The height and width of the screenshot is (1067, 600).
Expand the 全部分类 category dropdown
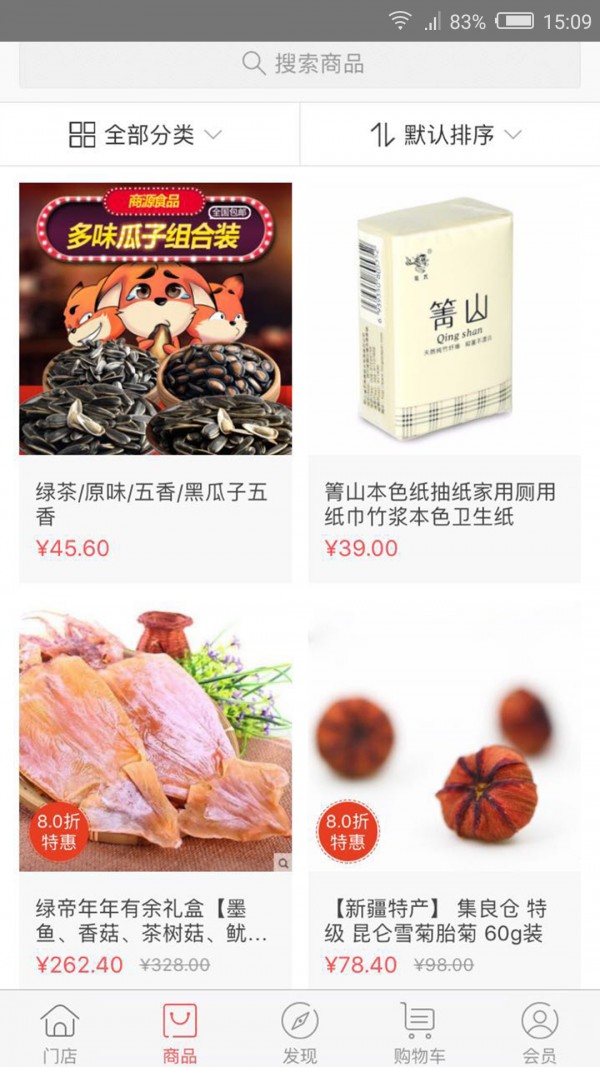coord(146,135)
